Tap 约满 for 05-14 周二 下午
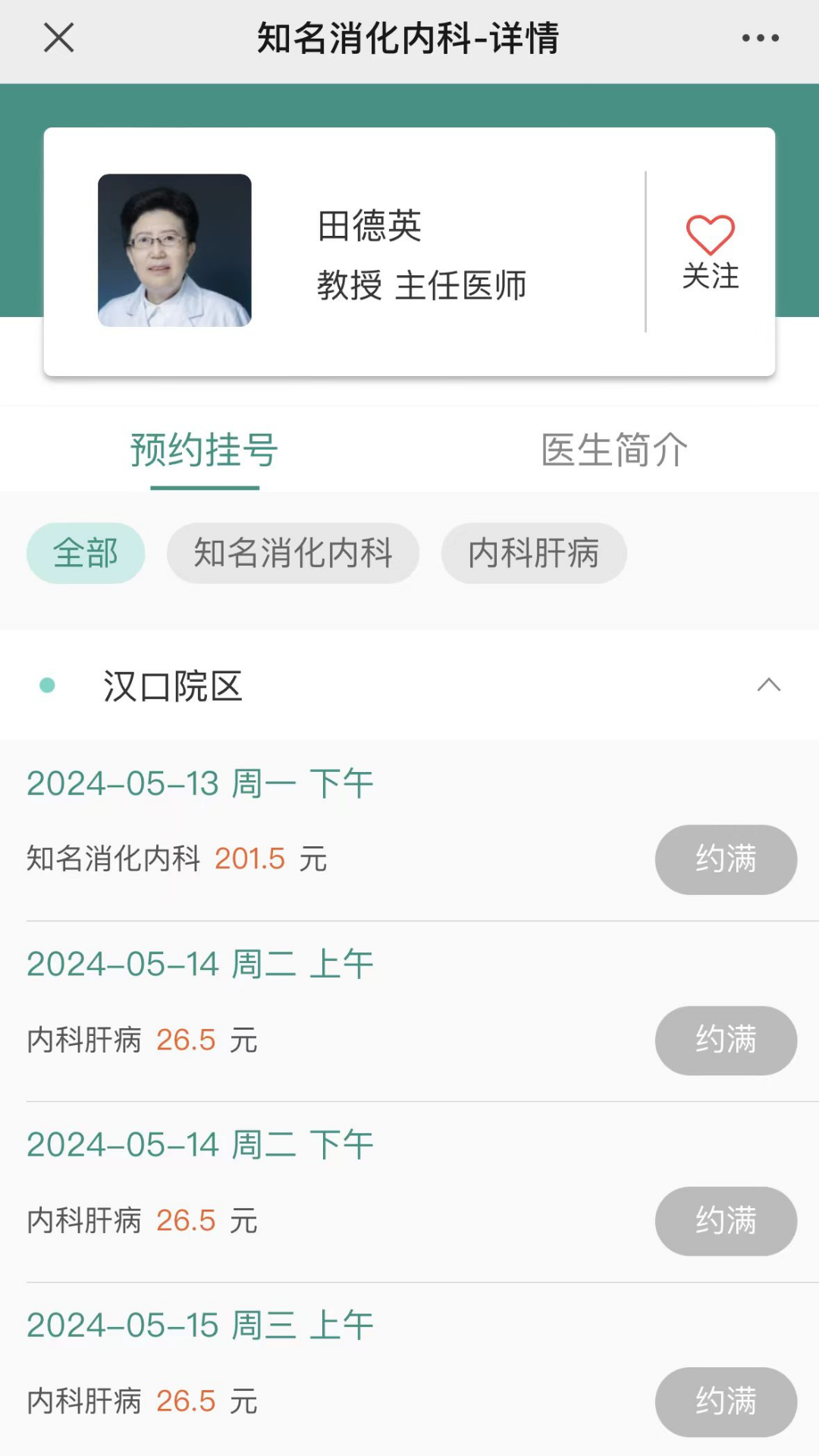The height and width of the screenshot is (1456, 819). pos(726,1221)
